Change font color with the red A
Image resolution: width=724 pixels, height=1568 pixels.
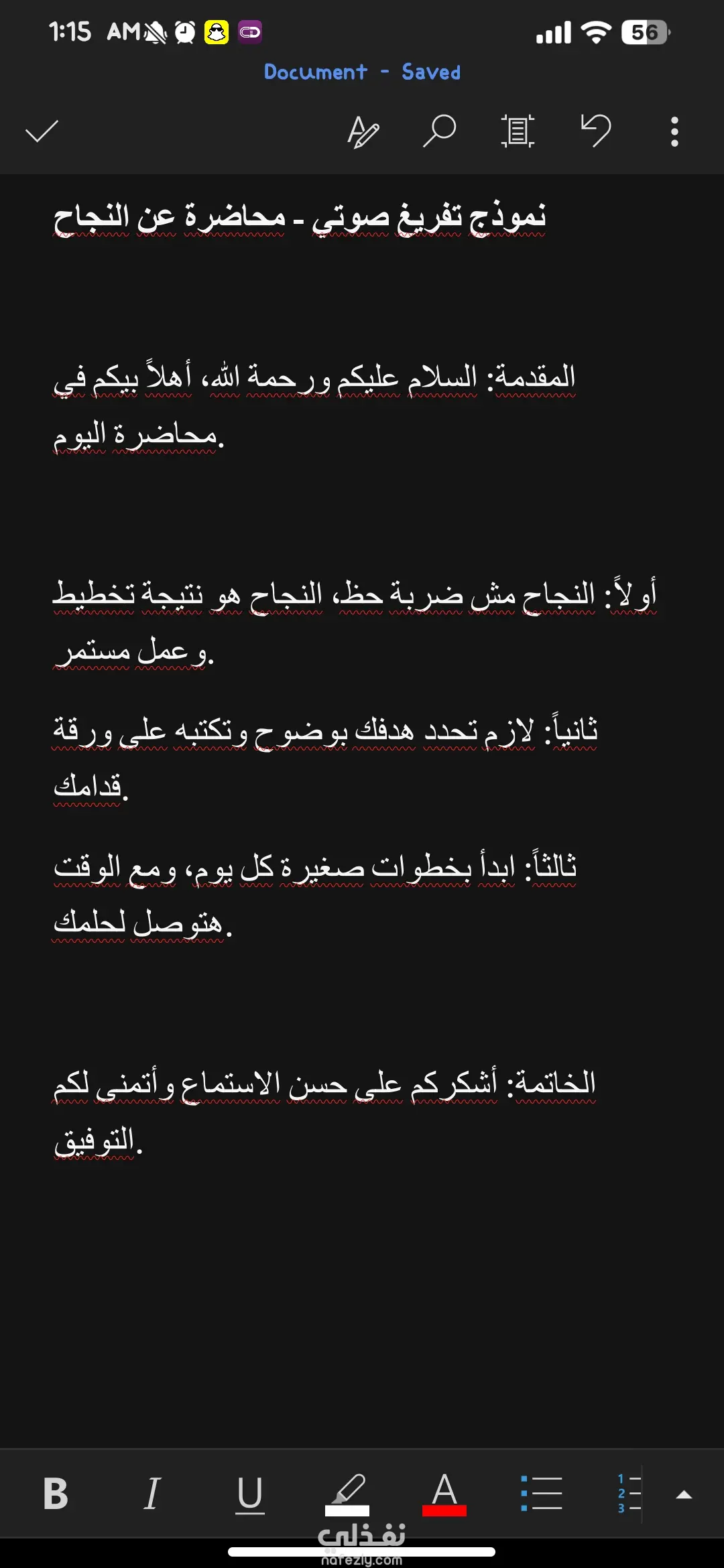(x=444, y=1494)
